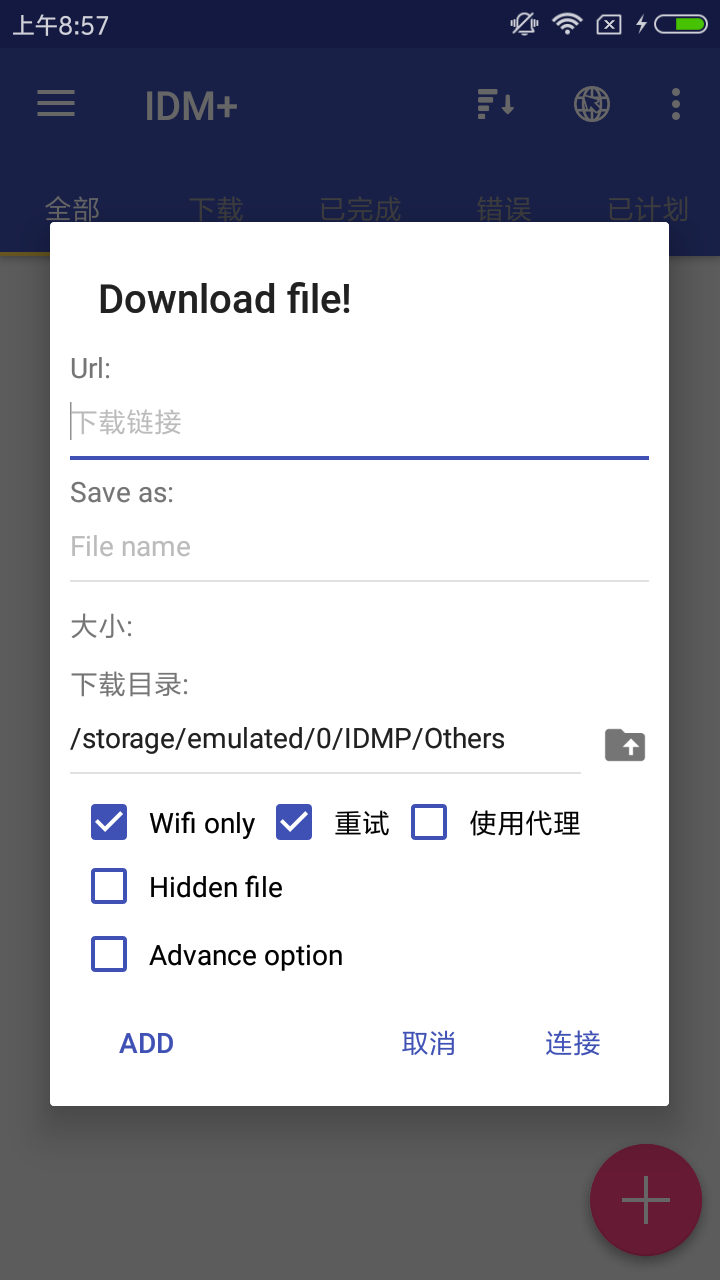Uncheck the 重试 retry option
The height and width of the screenshot is (1280, 720).
tap(293, 822)
